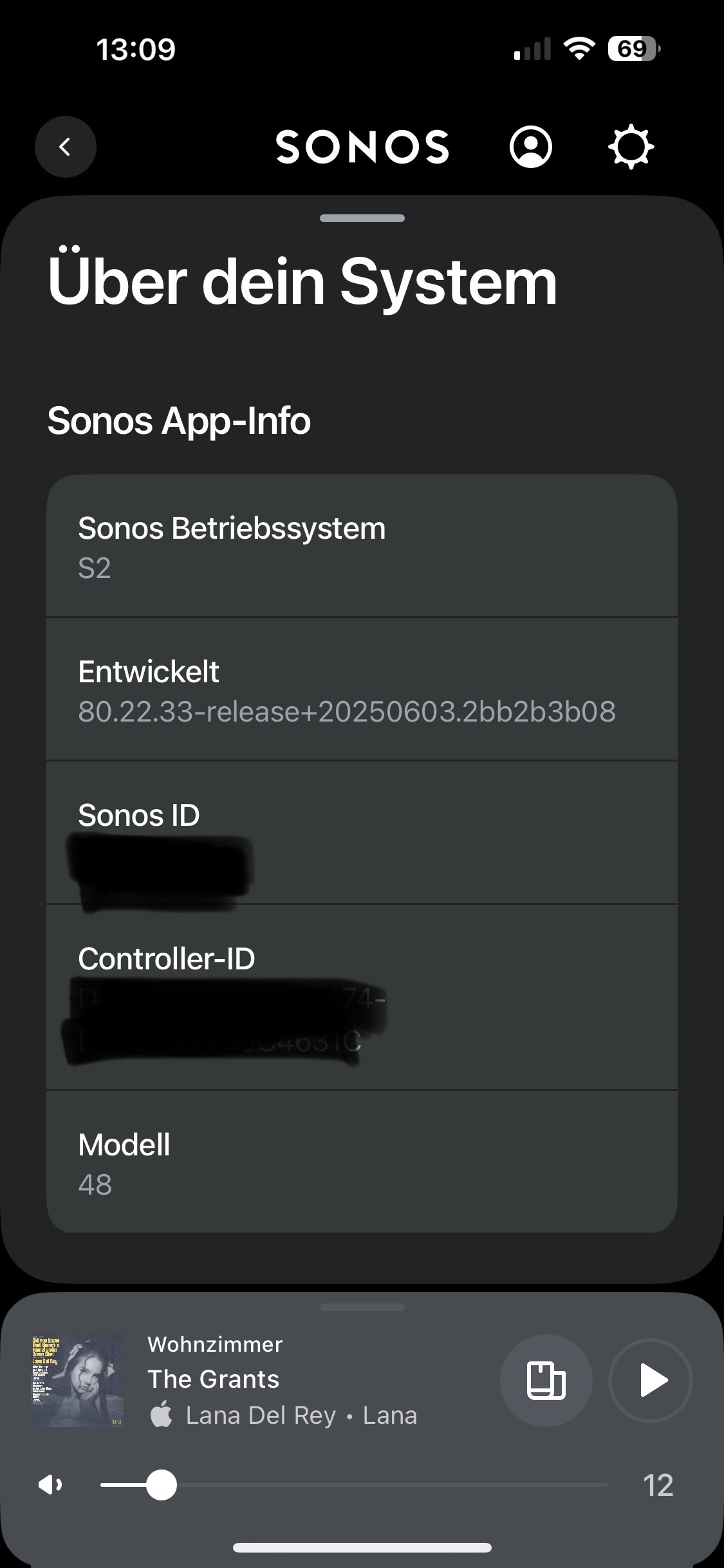Open the settings gear icon
724x1568 pixels.
[631, 147]
